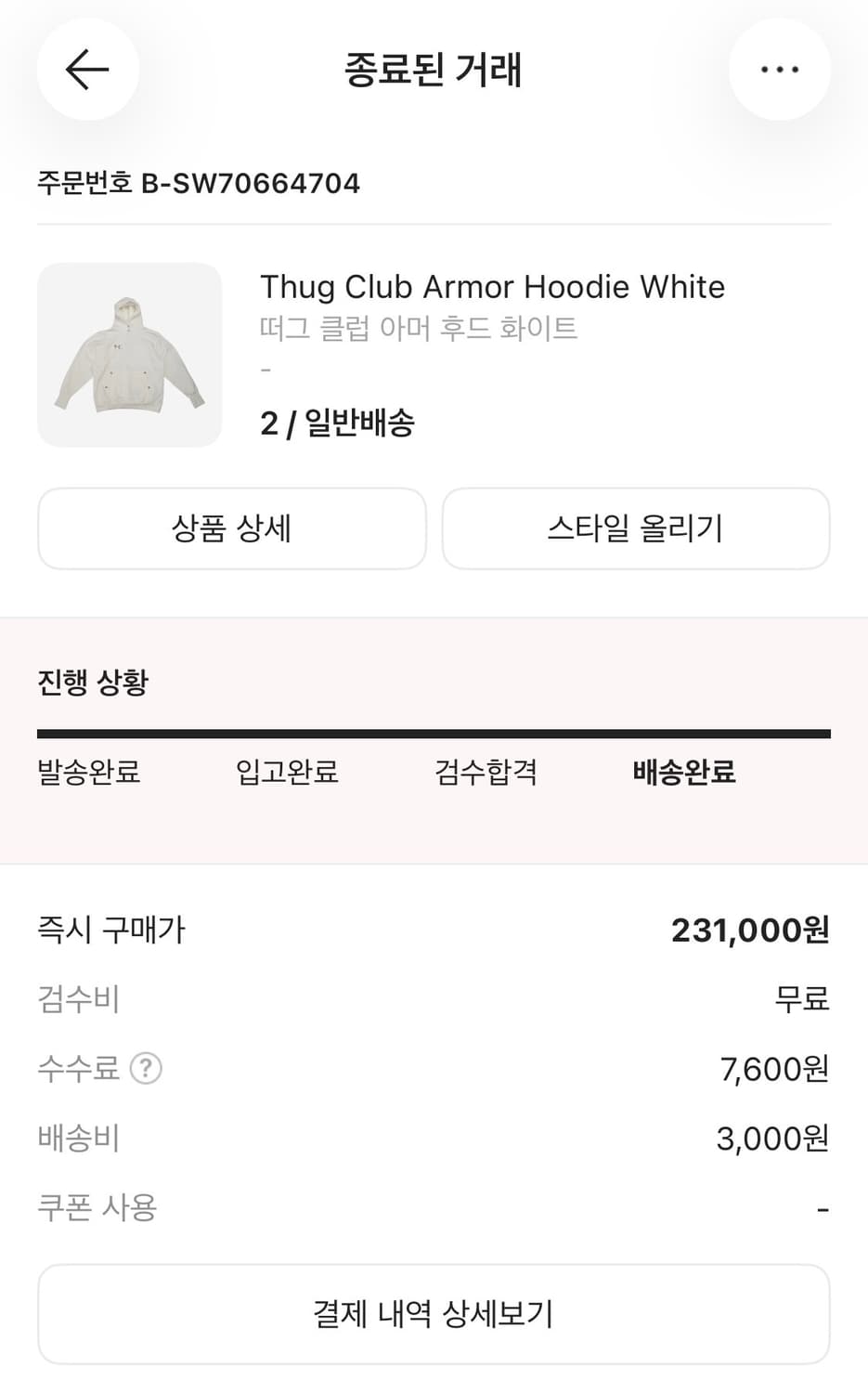The width and height of the screenshot is (868, 1393).
Task: Tap 스타일 올리기 to post a style
Action: 636,528
